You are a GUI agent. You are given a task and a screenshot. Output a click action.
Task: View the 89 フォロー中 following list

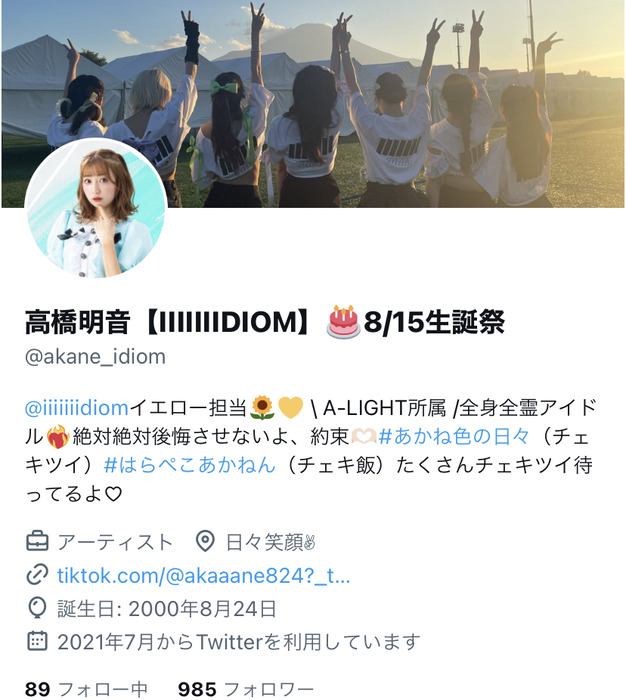point(87,689)
